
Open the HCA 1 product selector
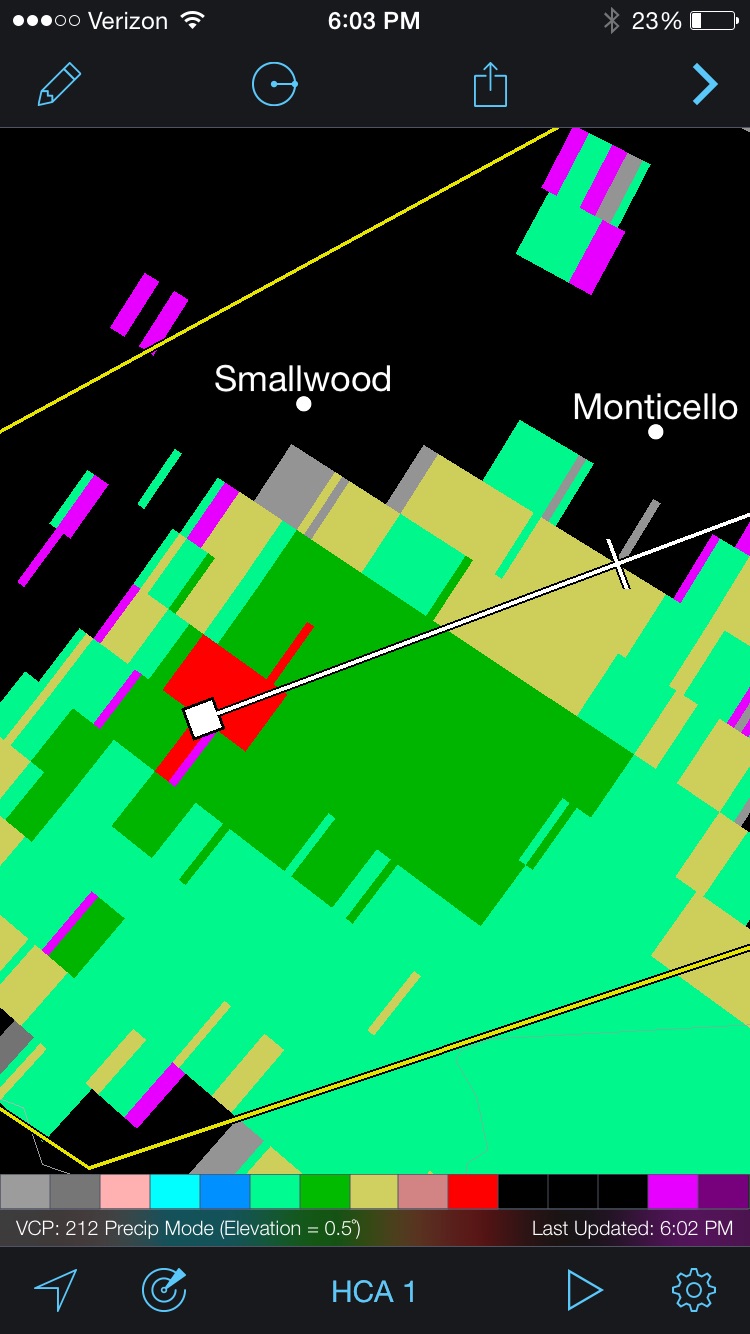pos(374,1291)
